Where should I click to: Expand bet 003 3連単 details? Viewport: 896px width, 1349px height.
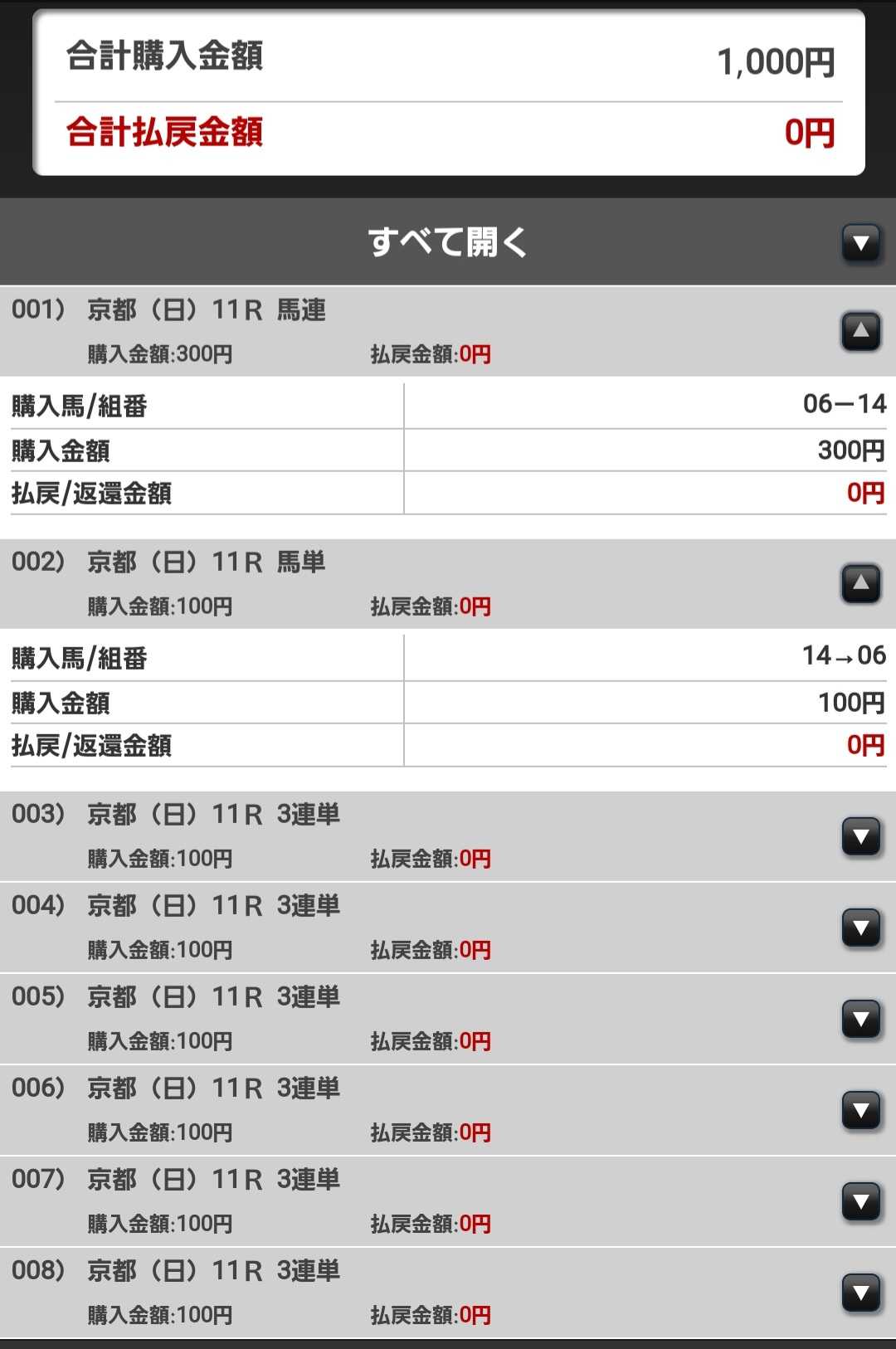click(861, 836)
